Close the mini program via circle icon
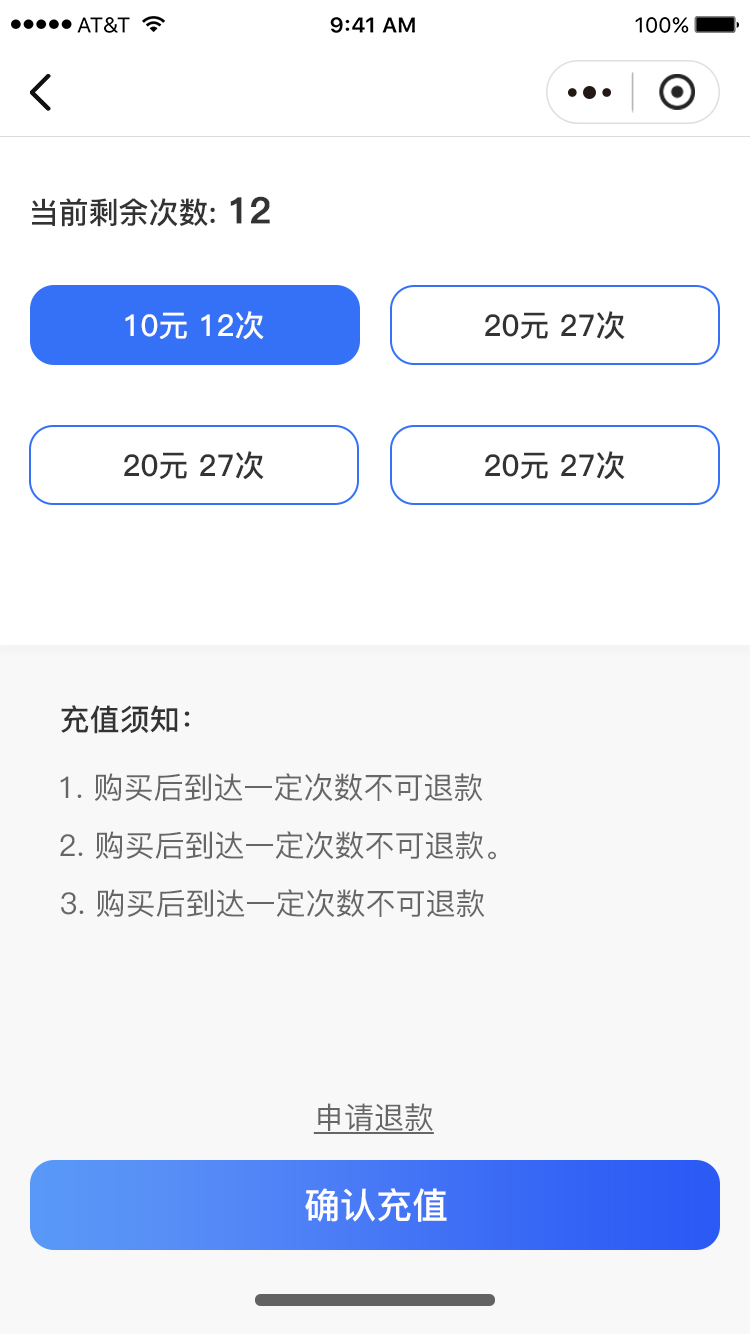This screenshot has height=1334, width=750. pyautogui.click(x=677, y=93)
